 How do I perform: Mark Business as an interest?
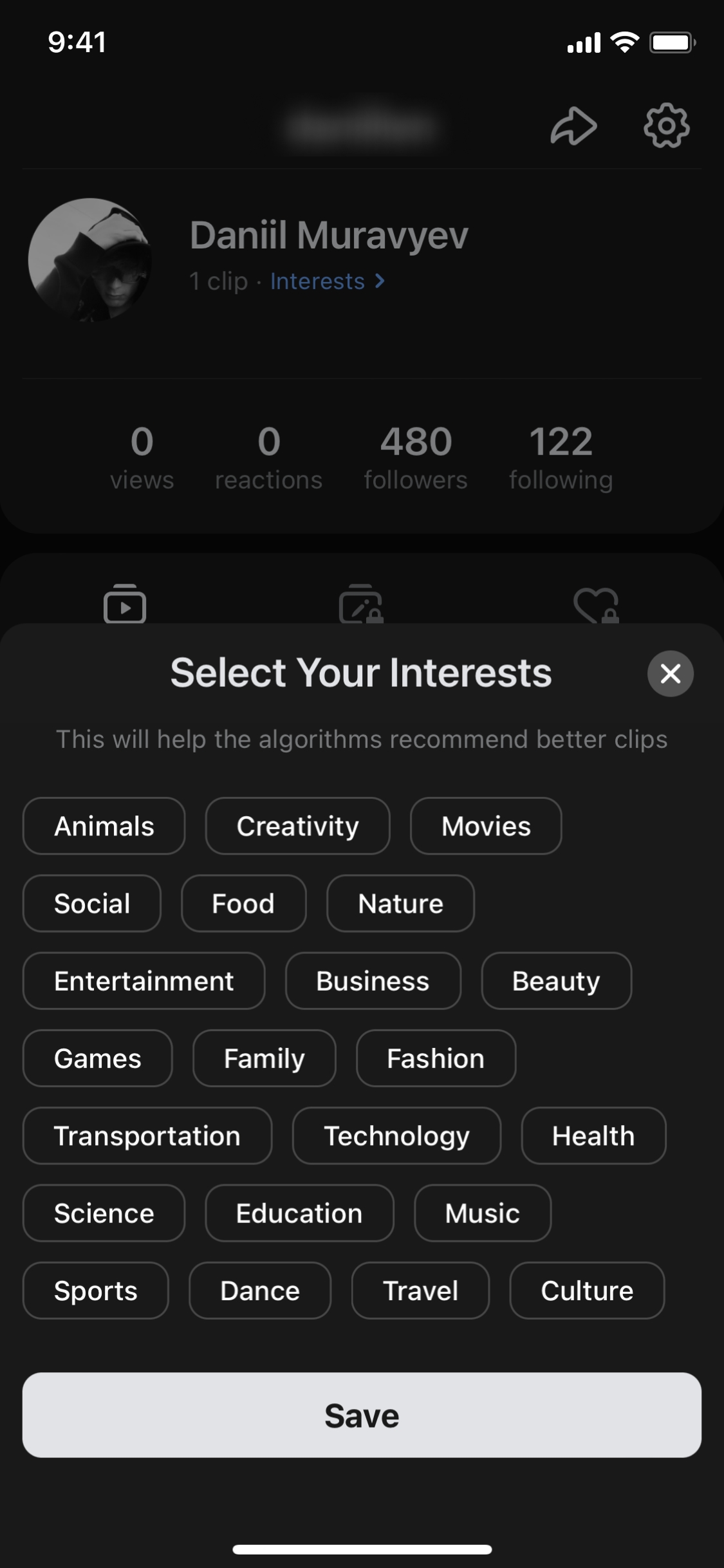coord(373,981)
